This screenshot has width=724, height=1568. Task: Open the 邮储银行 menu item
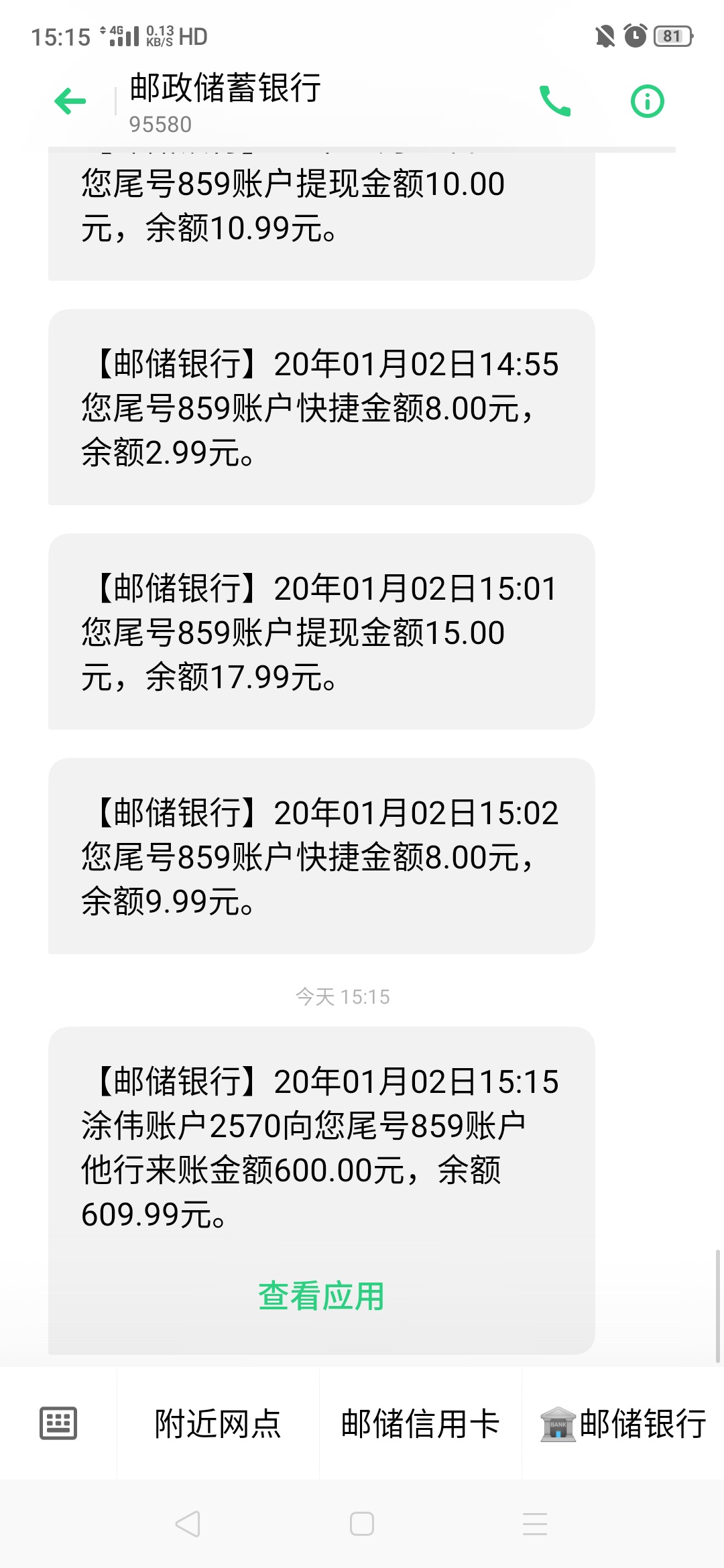(x=623, y=1423)
